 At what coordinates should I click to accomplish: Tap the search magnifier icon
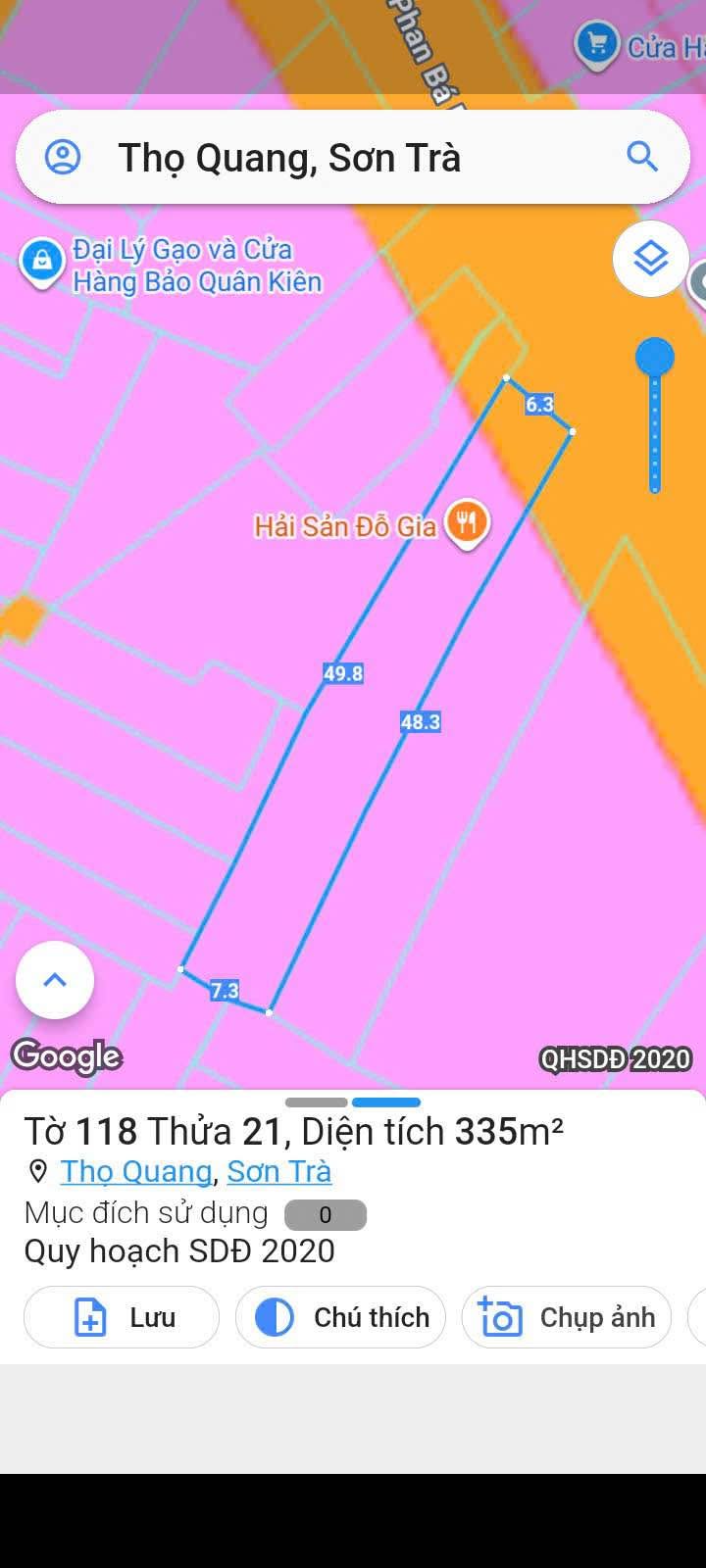point(642,157)
